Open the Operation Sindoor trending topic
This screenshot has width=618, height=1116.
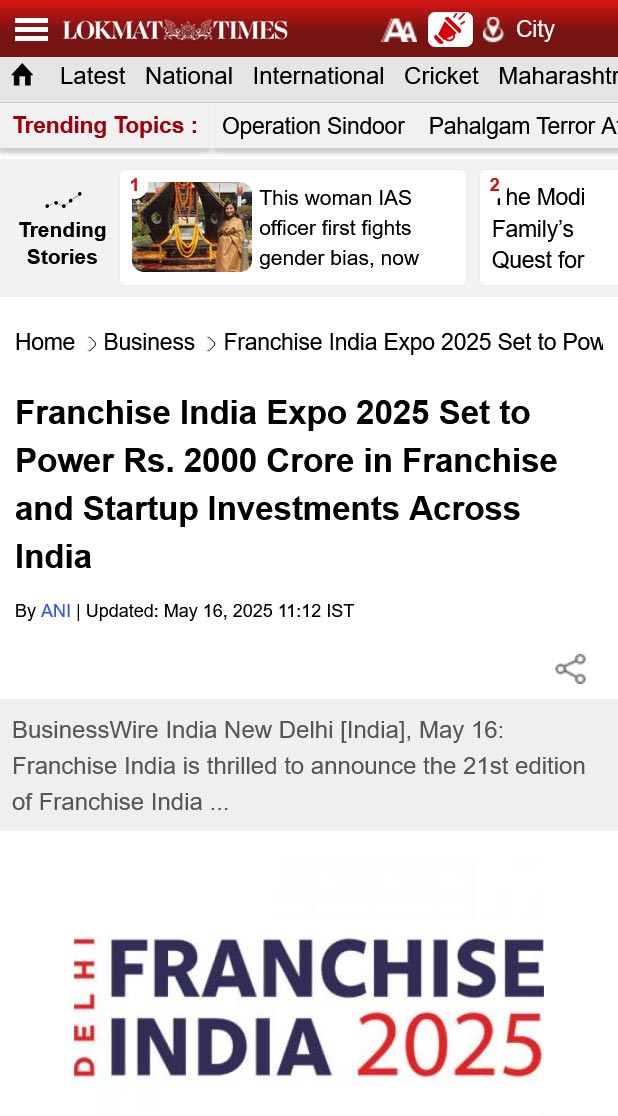click(313, 126)
